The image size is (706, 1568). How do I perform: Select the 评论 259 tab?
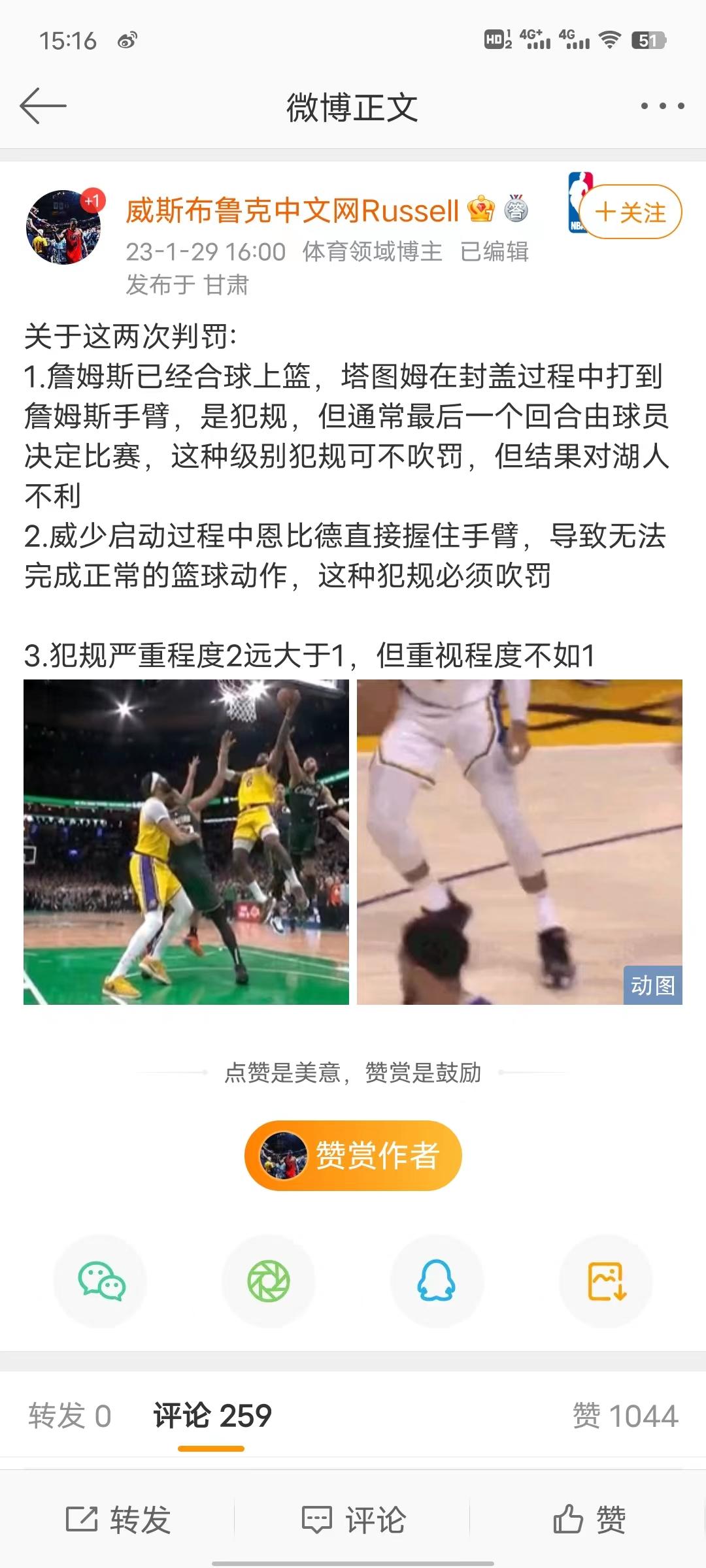click(x=212, y=1416)
